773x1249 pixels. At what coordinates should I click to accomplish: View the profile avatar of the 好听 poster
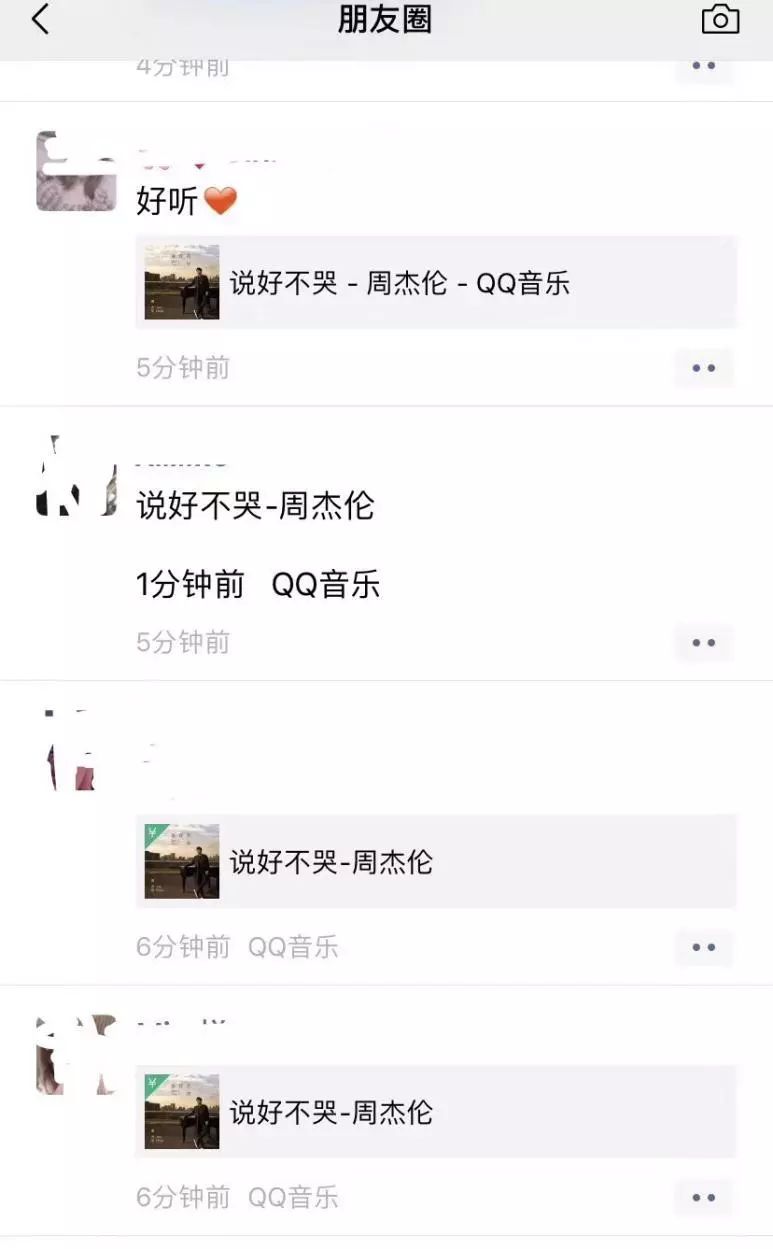point(76,171)
